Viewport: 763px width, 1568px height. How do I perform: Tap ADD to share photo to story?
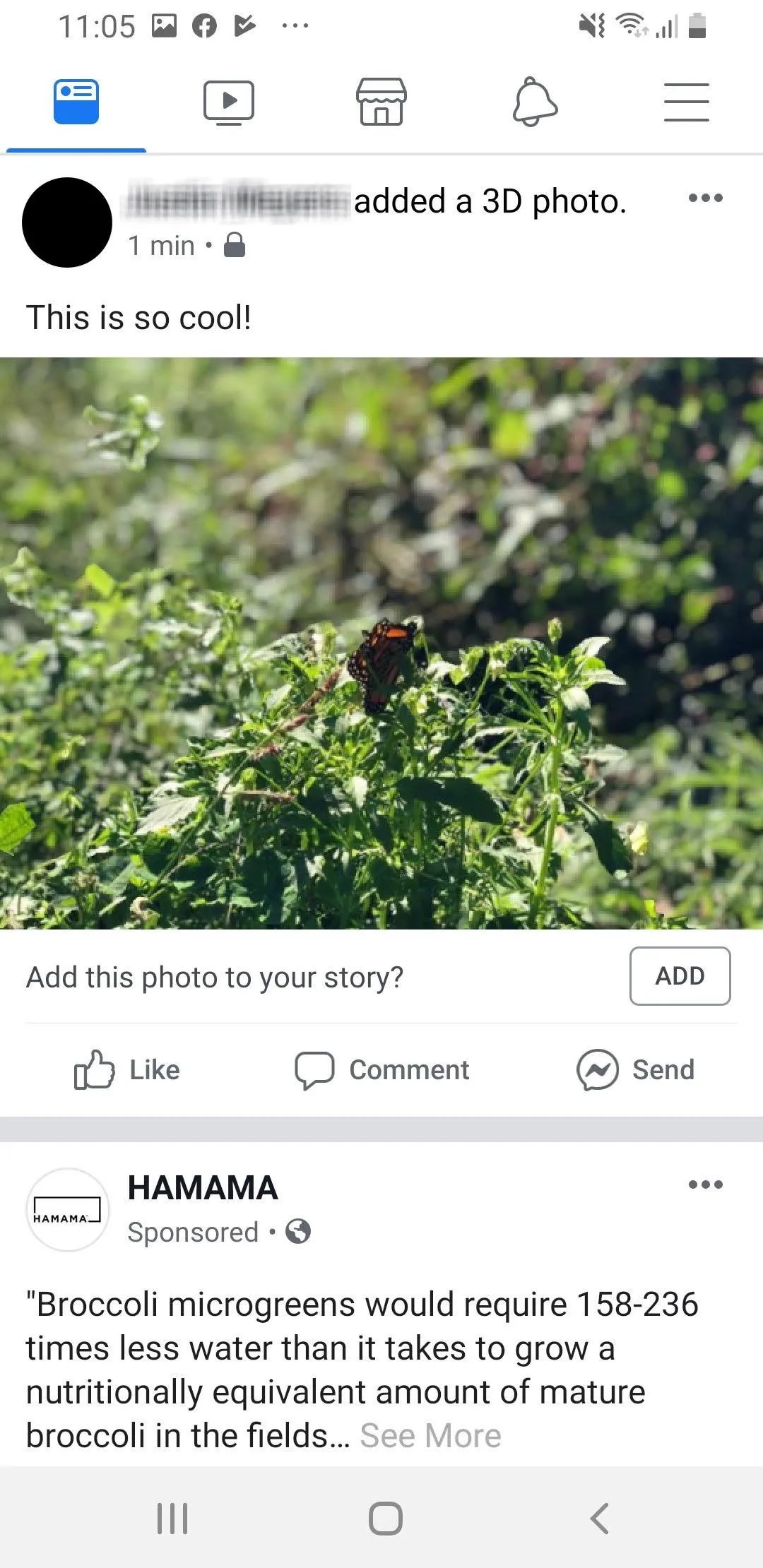click(680, 976)
